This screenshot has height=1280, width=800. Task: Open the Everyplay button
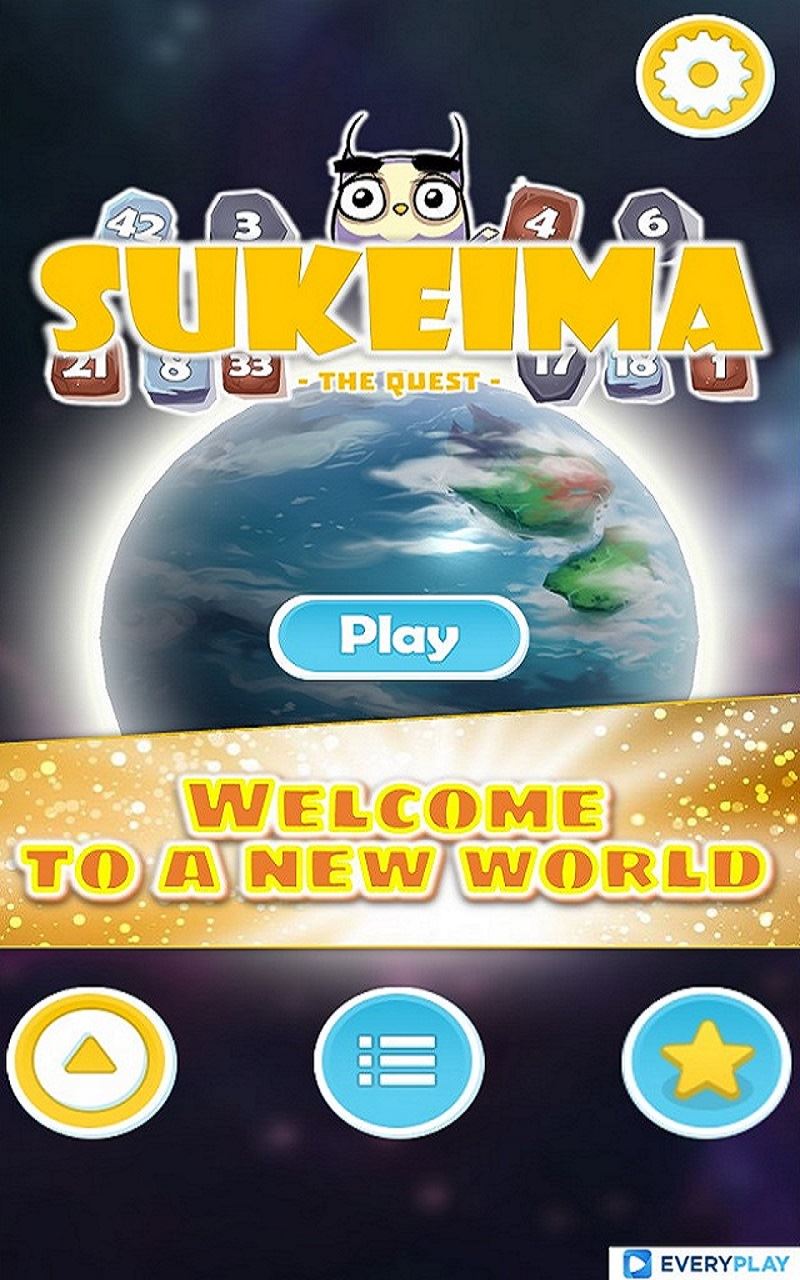(x=707, y=1260)
